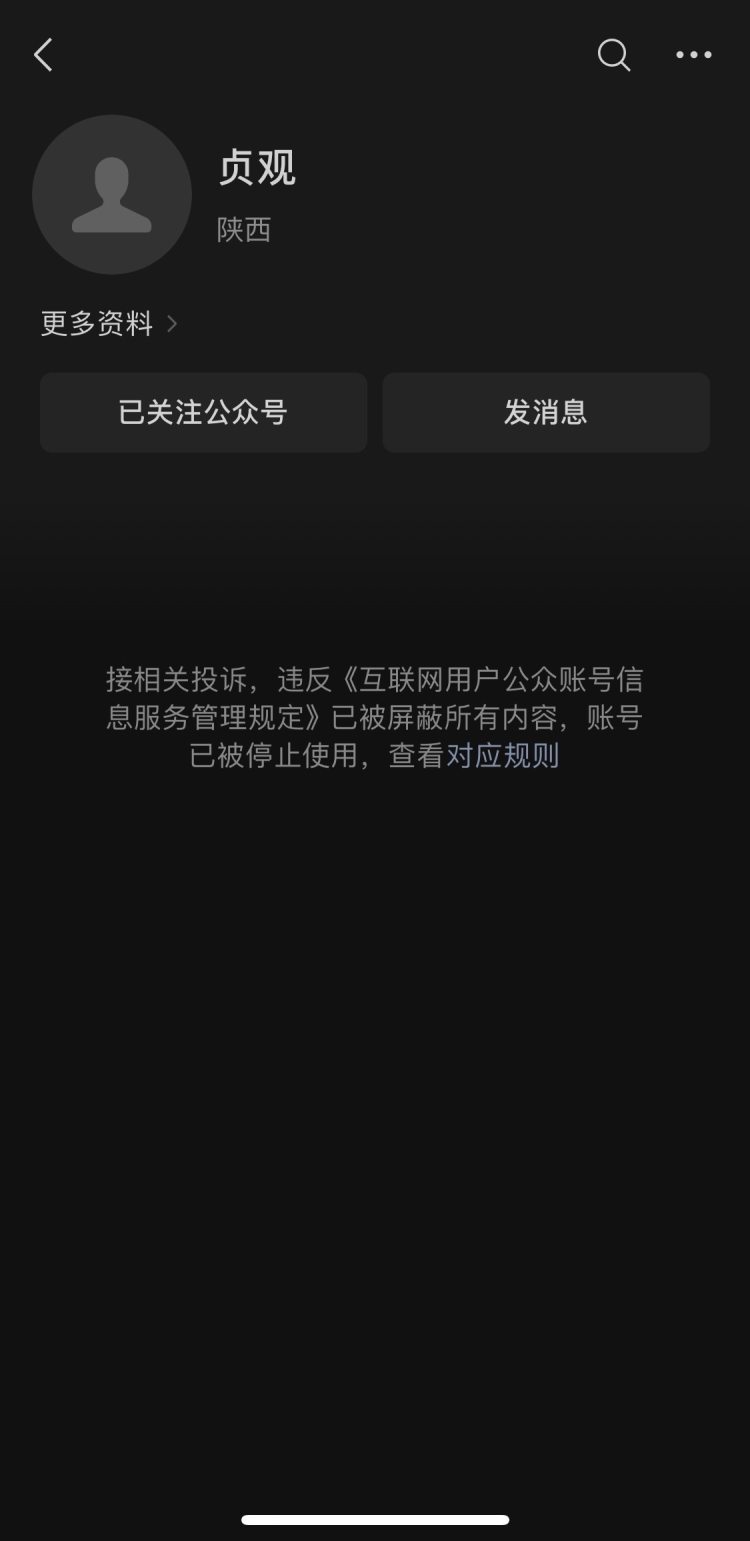Tap the 已关注公众号 button

(x=203, y=412)
